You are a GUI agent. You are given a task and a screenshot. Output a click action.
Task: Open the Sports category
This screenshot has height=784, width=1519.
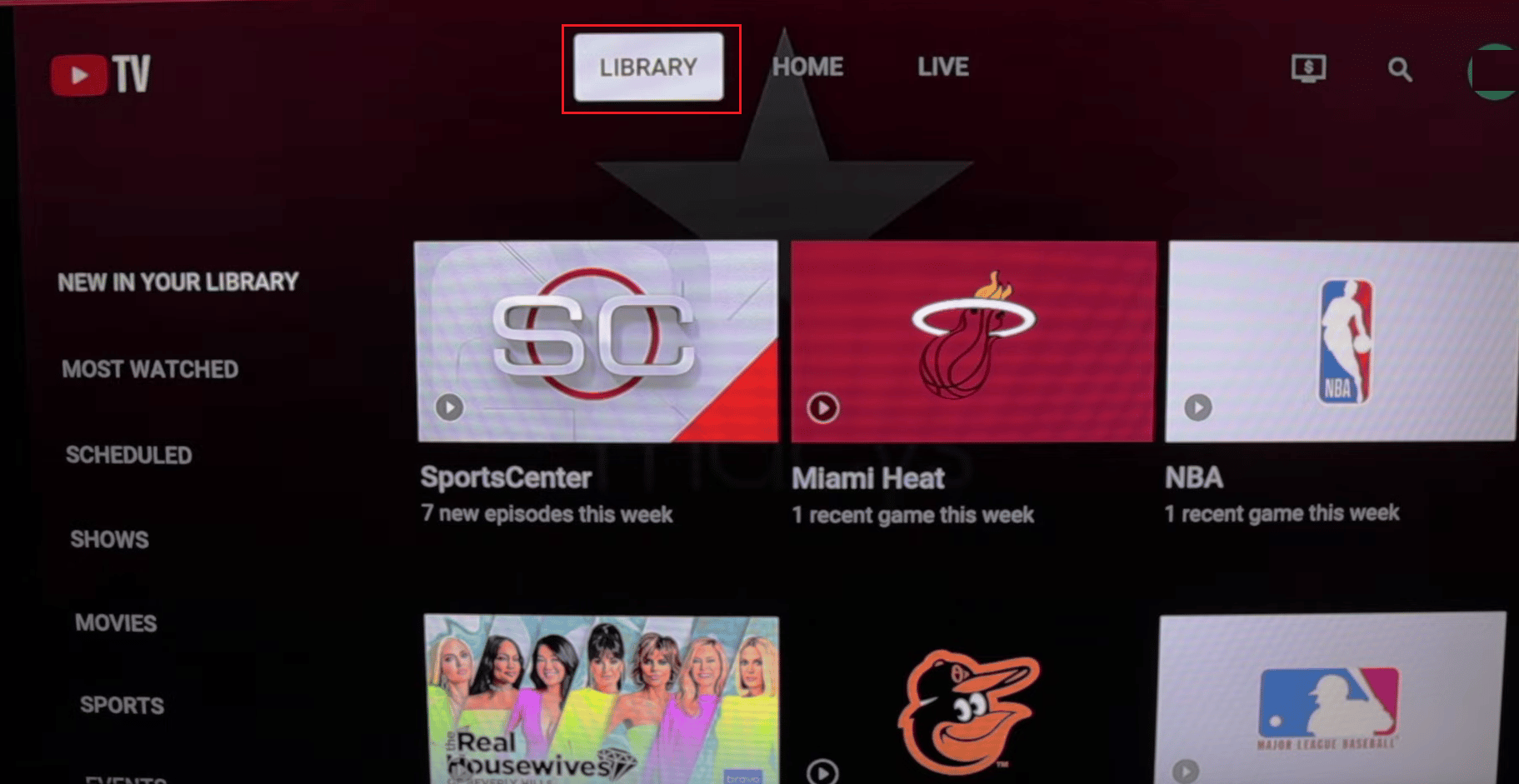click(x=122, y=705)
